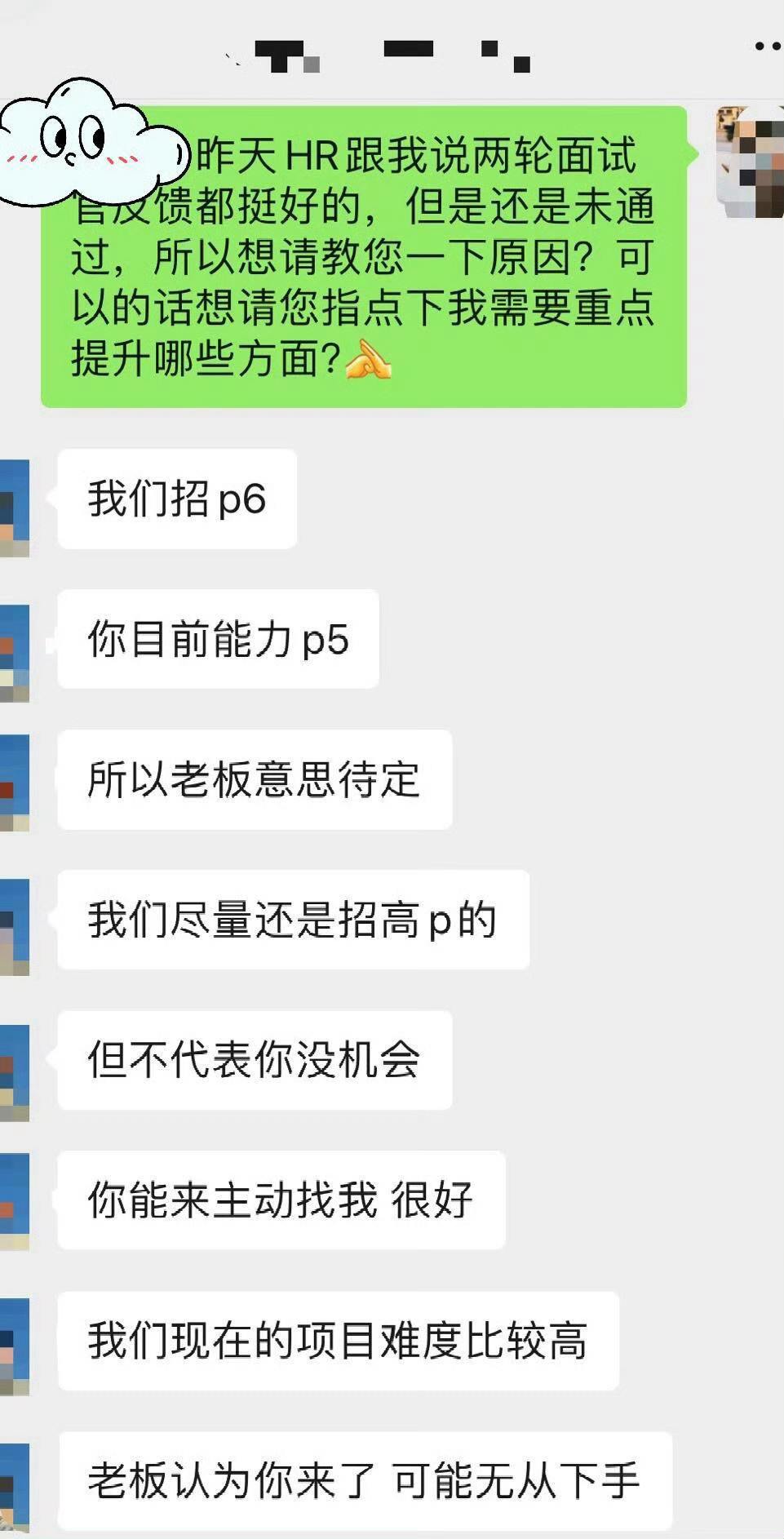Screen dimensions: 784x1539
Task: Tap the avatar next to 你目前能力p5
Action: pyautogui.click(x=15, y=645)
